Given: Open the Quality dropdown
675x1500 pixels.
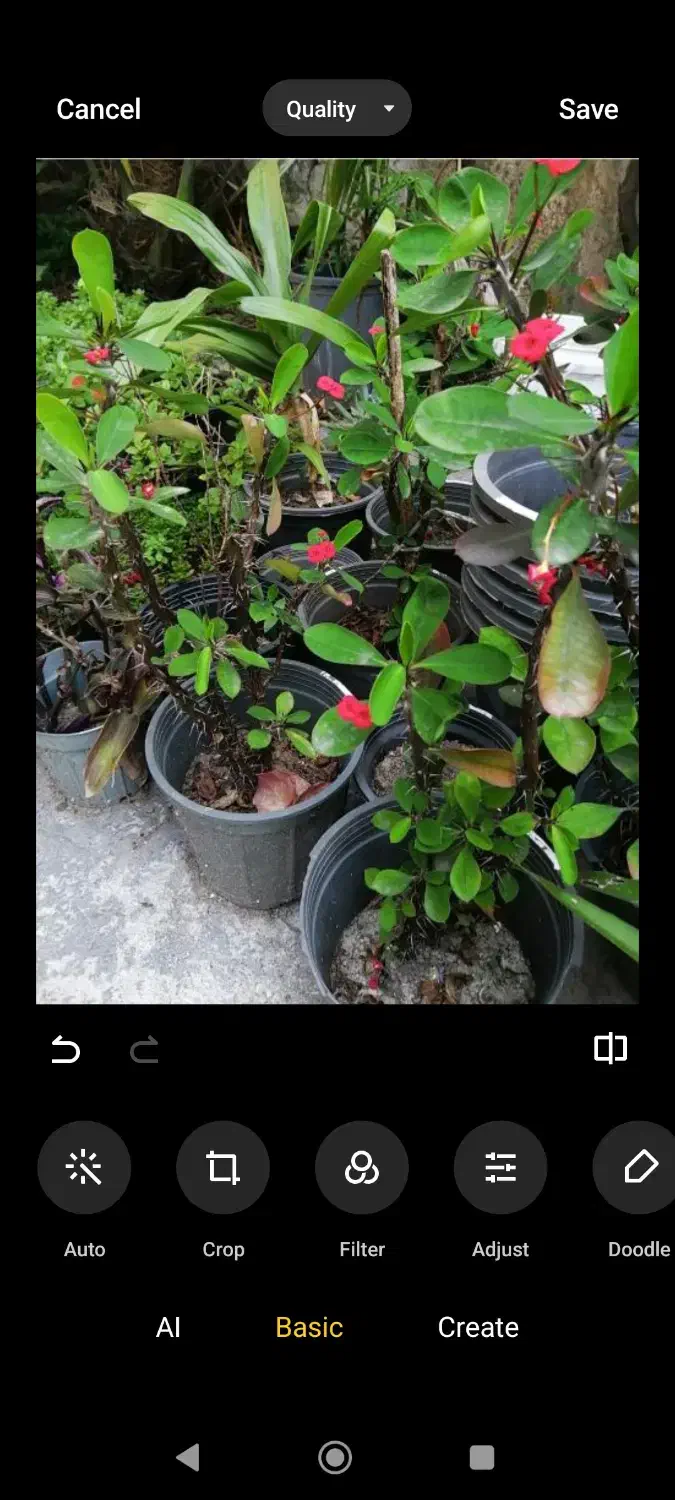Looking at the screenshot, I should [x=337, y=109].
